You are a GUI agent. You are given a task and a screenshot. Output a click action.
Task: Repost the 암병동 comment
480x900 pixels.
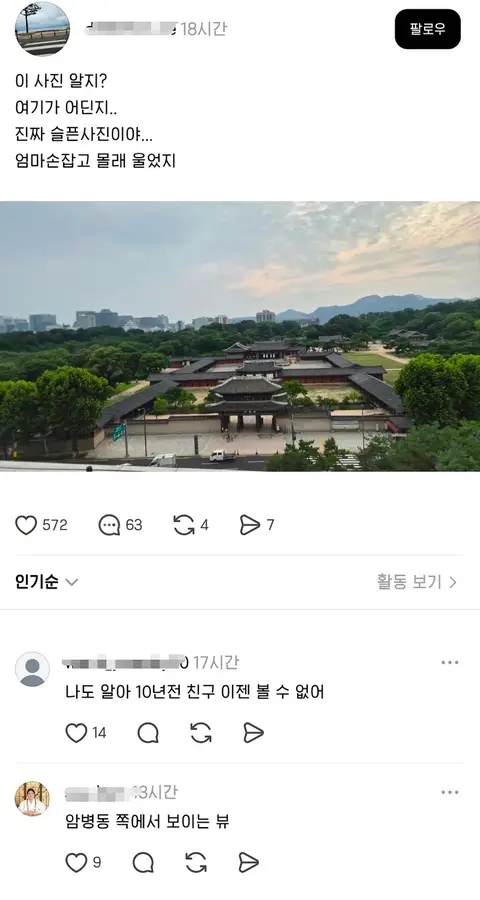click(196, 862)
